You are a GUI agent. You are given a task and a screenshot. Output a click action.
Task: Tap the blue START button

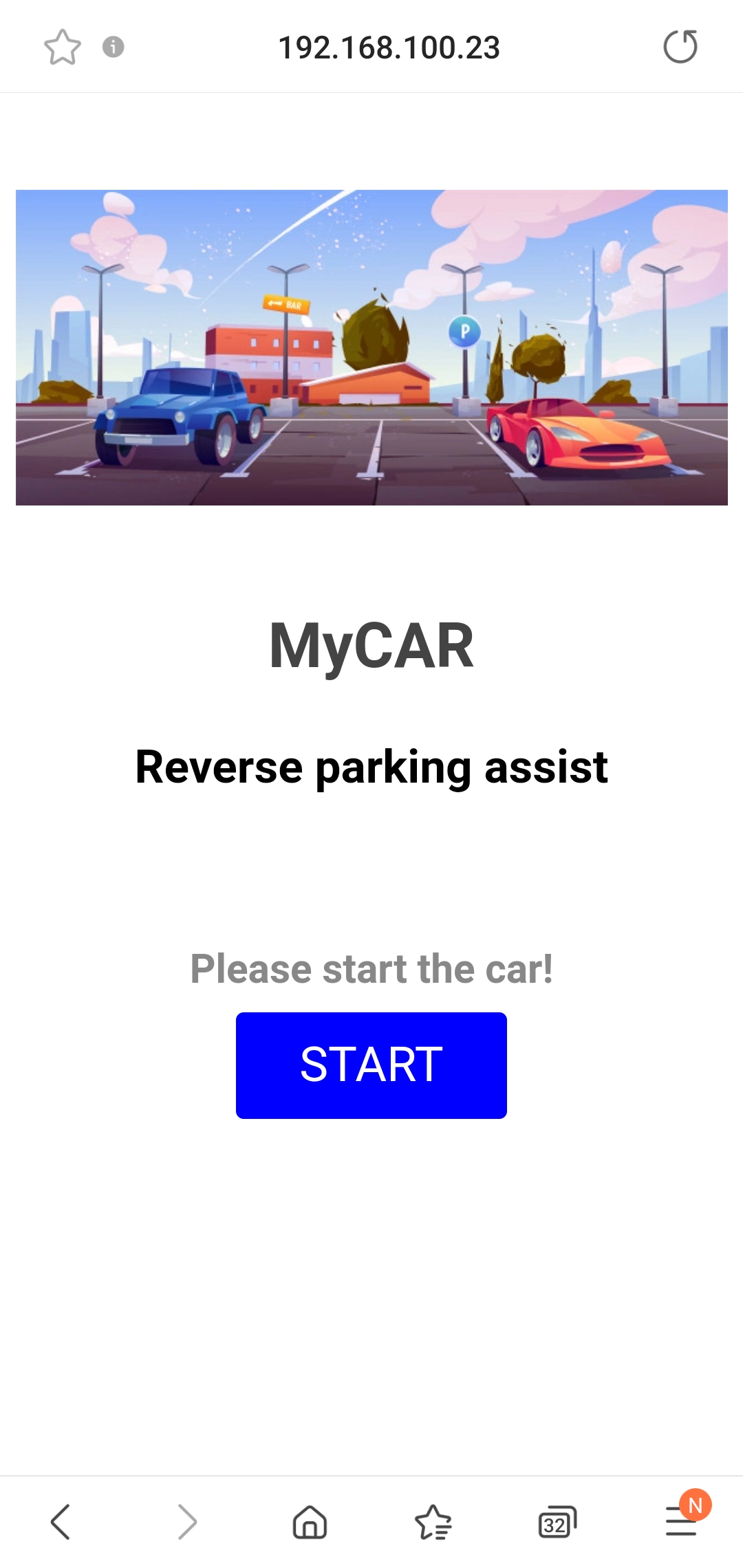(371, 1065)
